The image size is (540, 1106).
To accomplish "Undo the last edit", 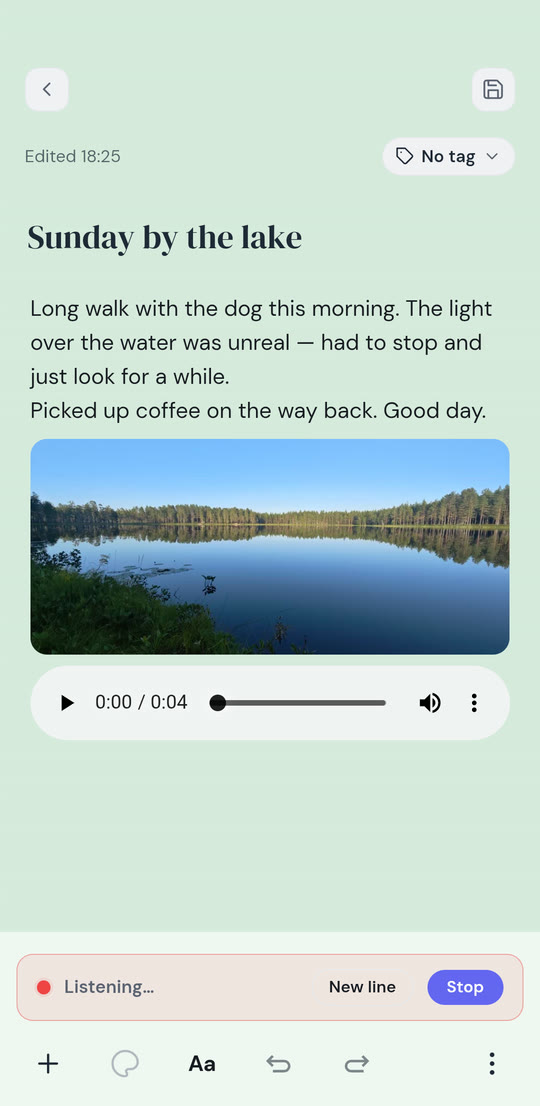I will click(278, 1064).
